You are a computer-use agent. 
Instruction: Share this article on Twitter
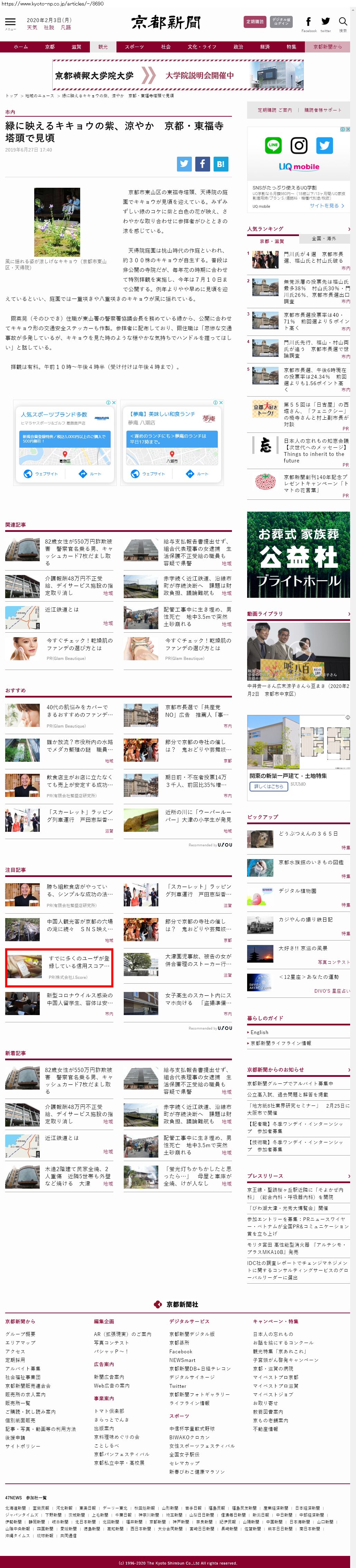184,163
